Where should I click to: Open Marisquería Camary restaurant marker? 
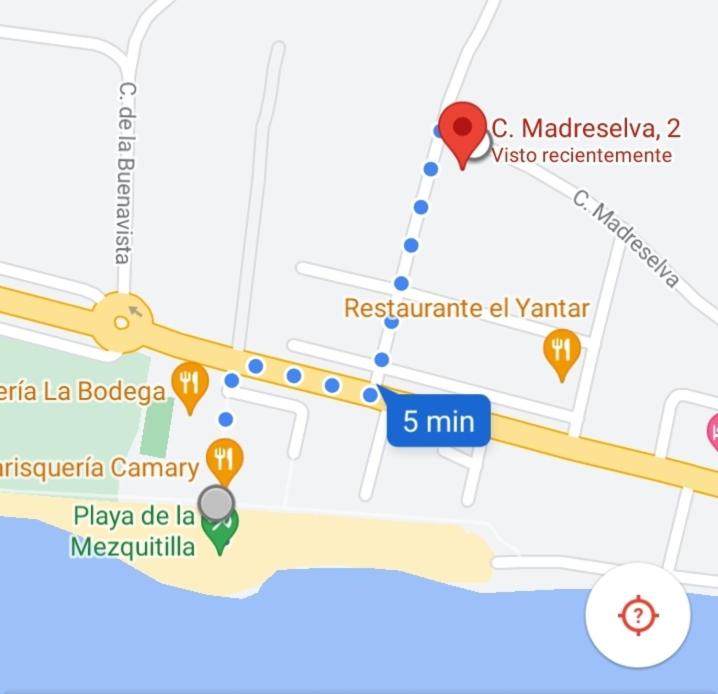224,462
